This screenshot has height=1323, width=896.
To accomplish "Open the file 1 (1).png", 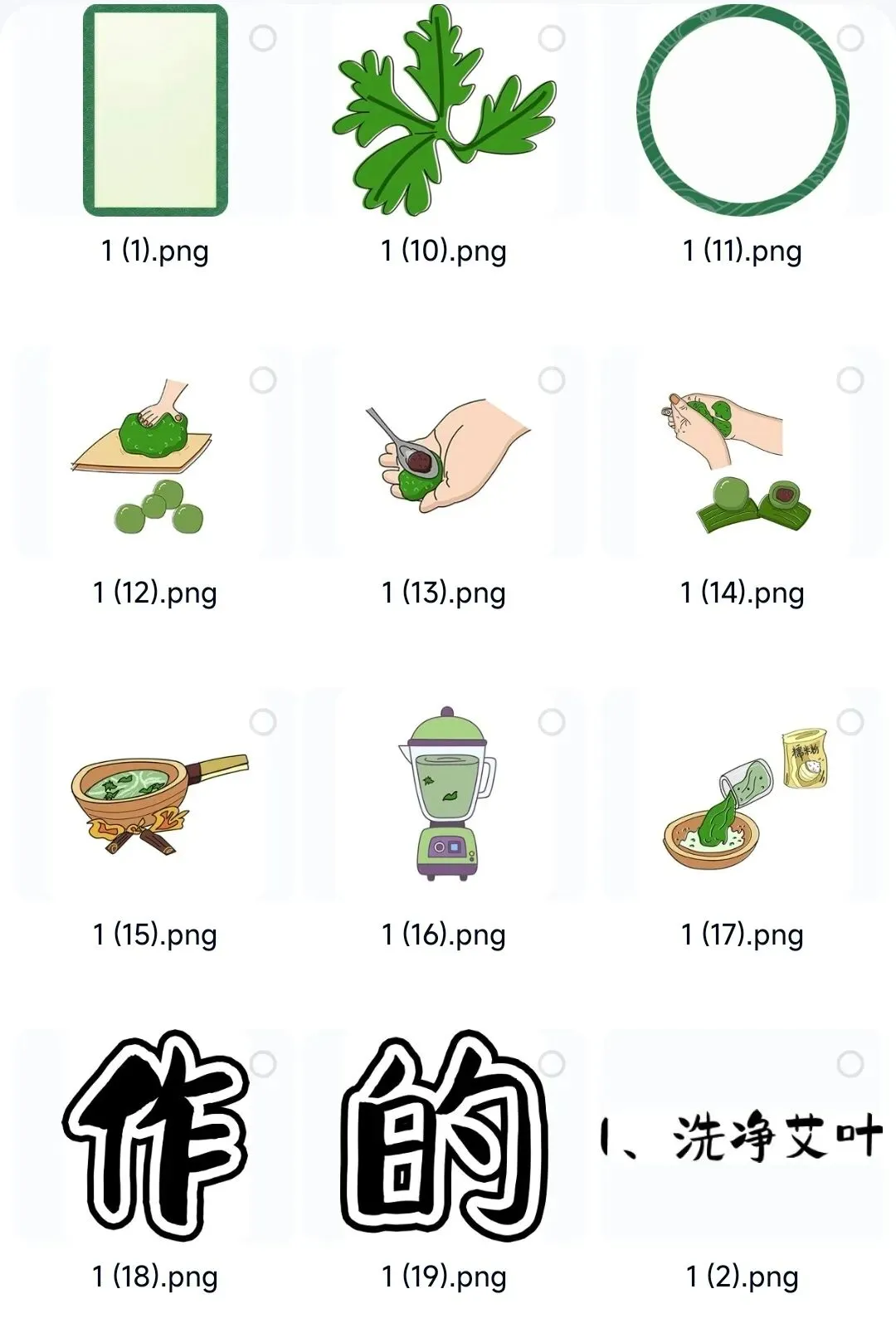I will 155,110.
